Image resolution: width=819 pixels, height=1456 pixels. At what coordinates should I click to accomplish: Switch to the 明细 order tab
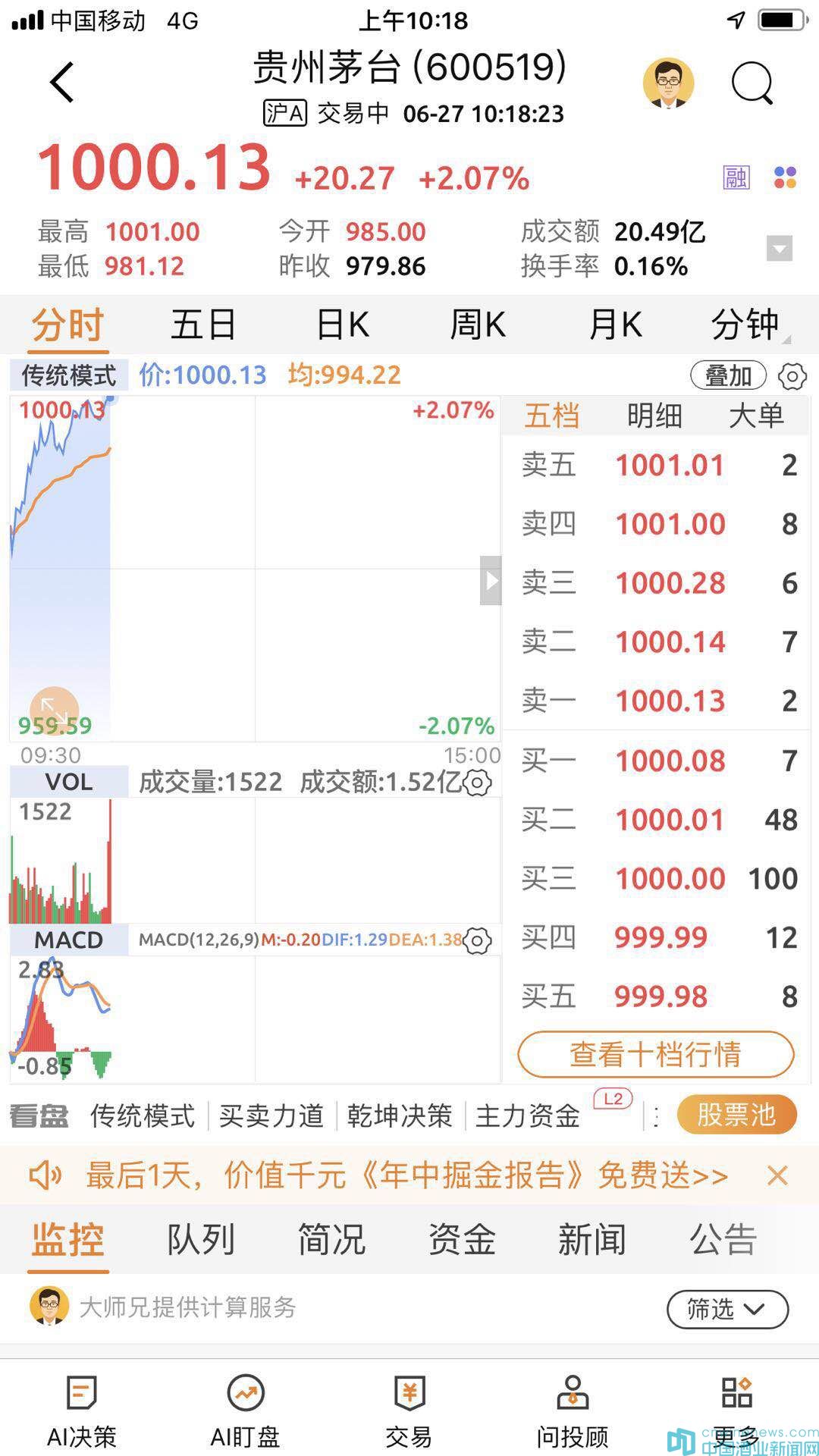(654, 416)
